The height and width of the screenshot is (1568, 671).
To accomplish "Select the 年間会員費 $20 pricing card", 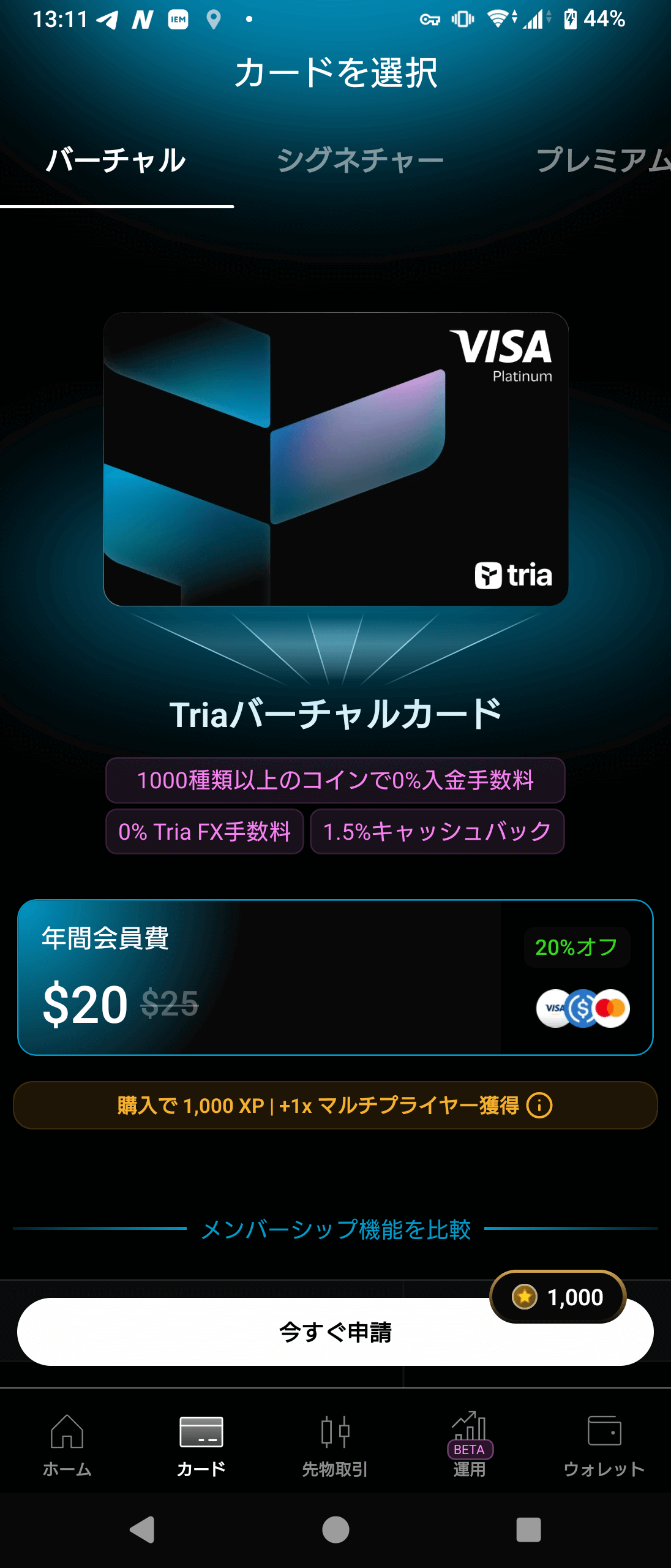I will coord(335,978).
